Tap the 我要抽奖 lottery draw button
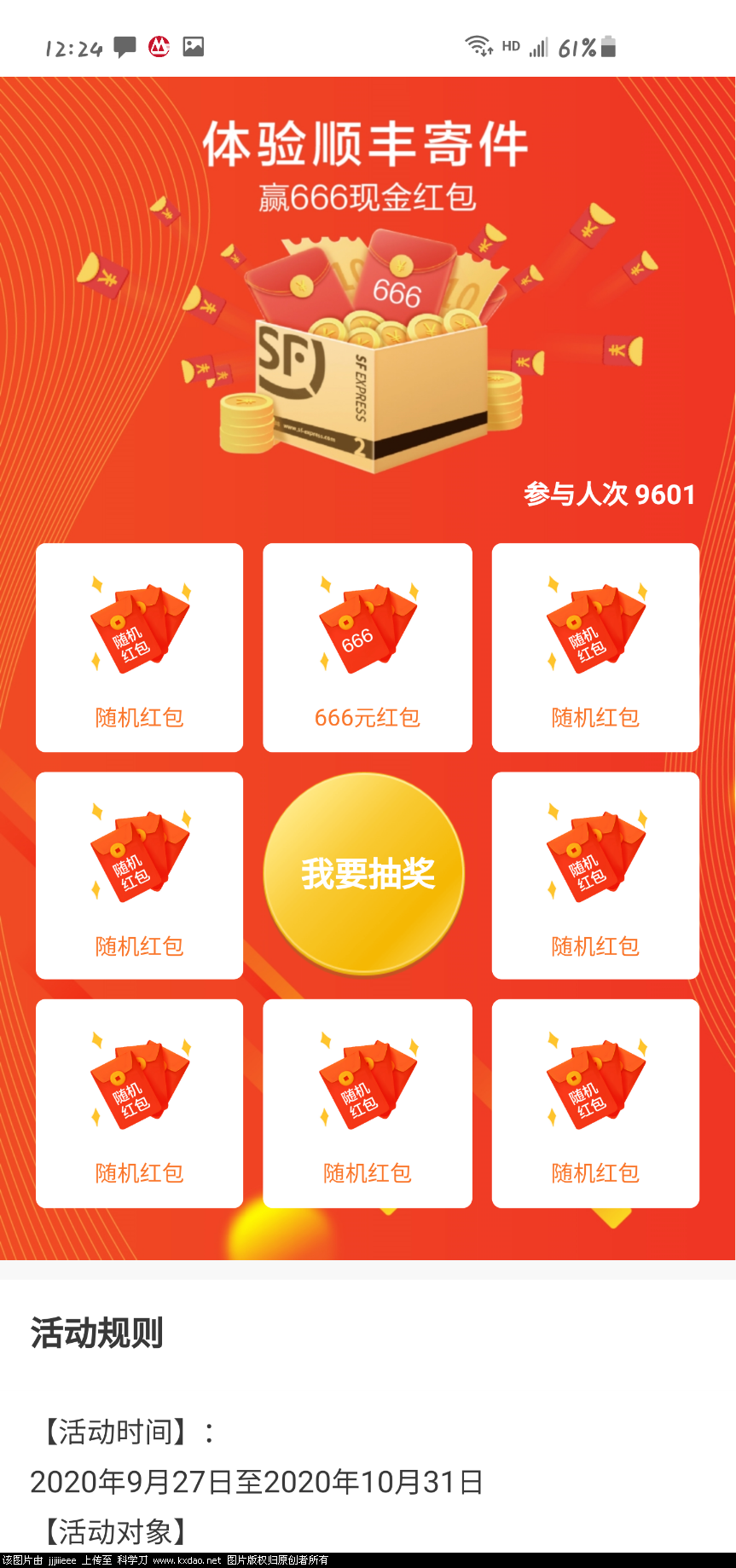Screen dimensions: 736x1568 pyautogui.click(x=367, y=874)
